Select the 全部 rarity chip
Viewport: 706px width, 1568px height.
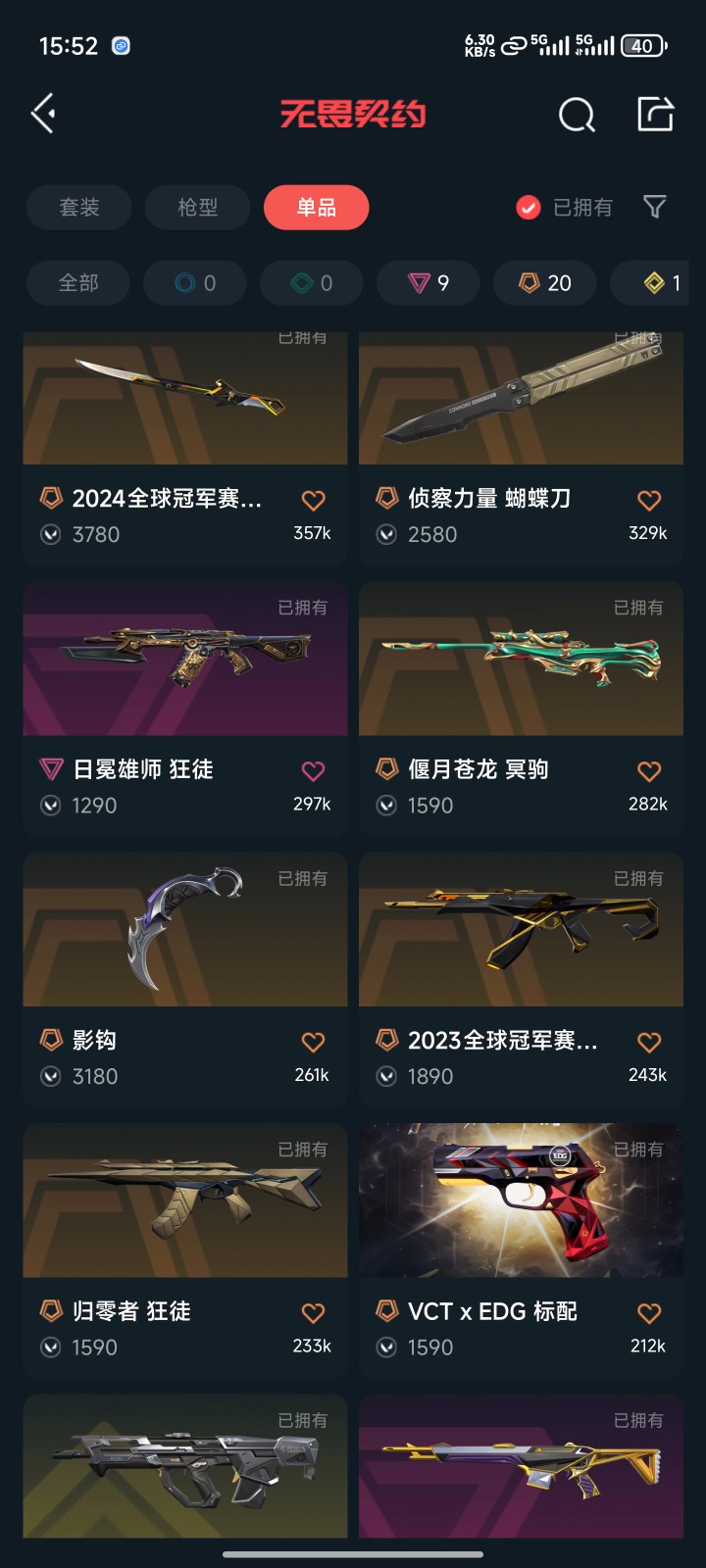78,283
